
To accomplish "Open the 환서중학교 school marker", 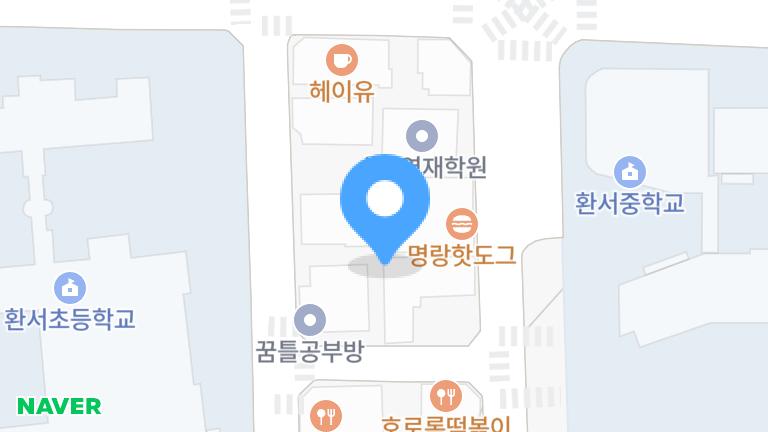I will [x=629, y=172].
